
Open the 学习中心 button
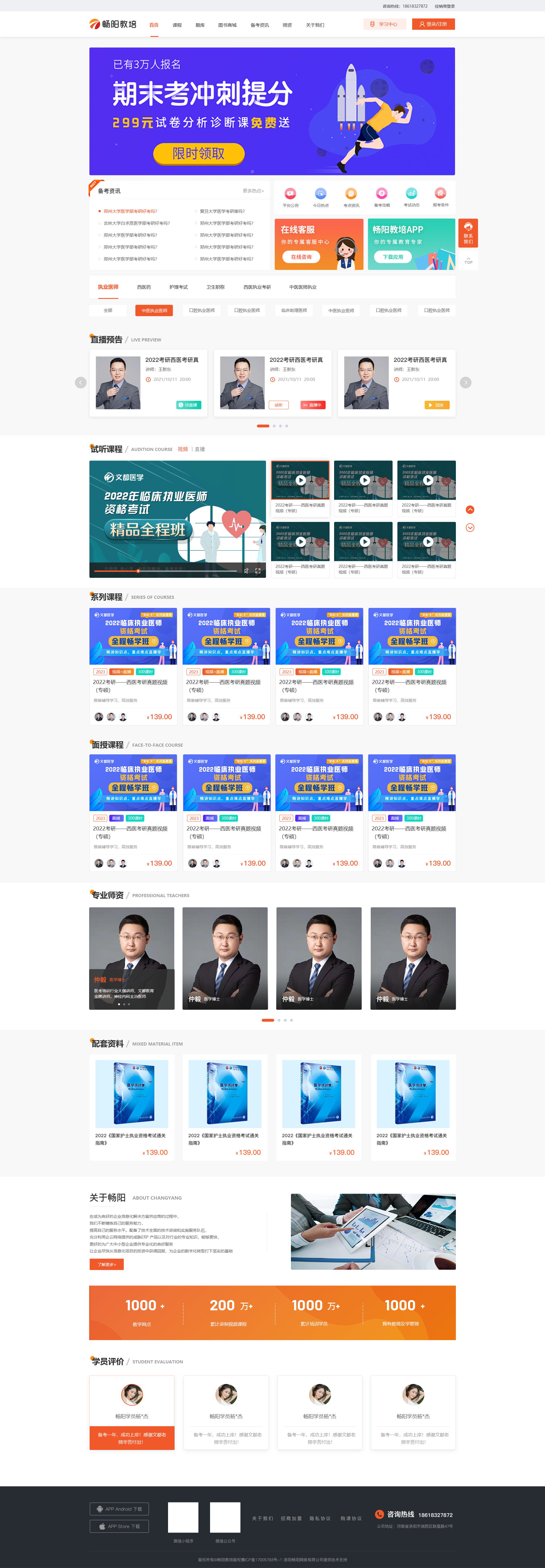385,24
